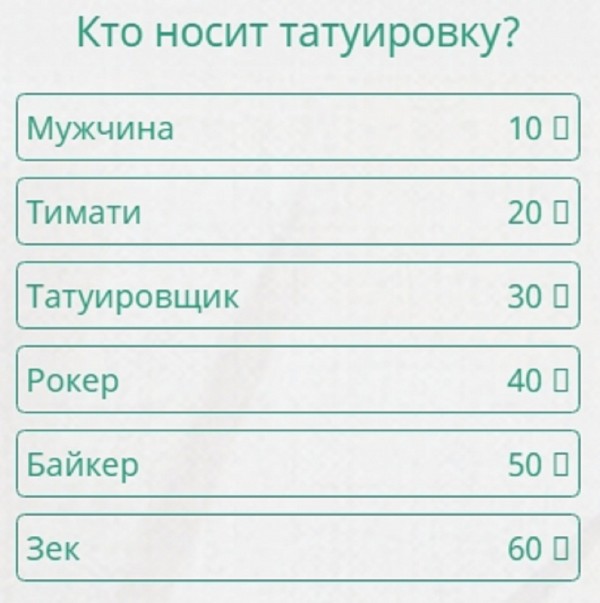Screen dimensions: 600x603
Task: Tap the Тимати answer row
Action: 298,212
